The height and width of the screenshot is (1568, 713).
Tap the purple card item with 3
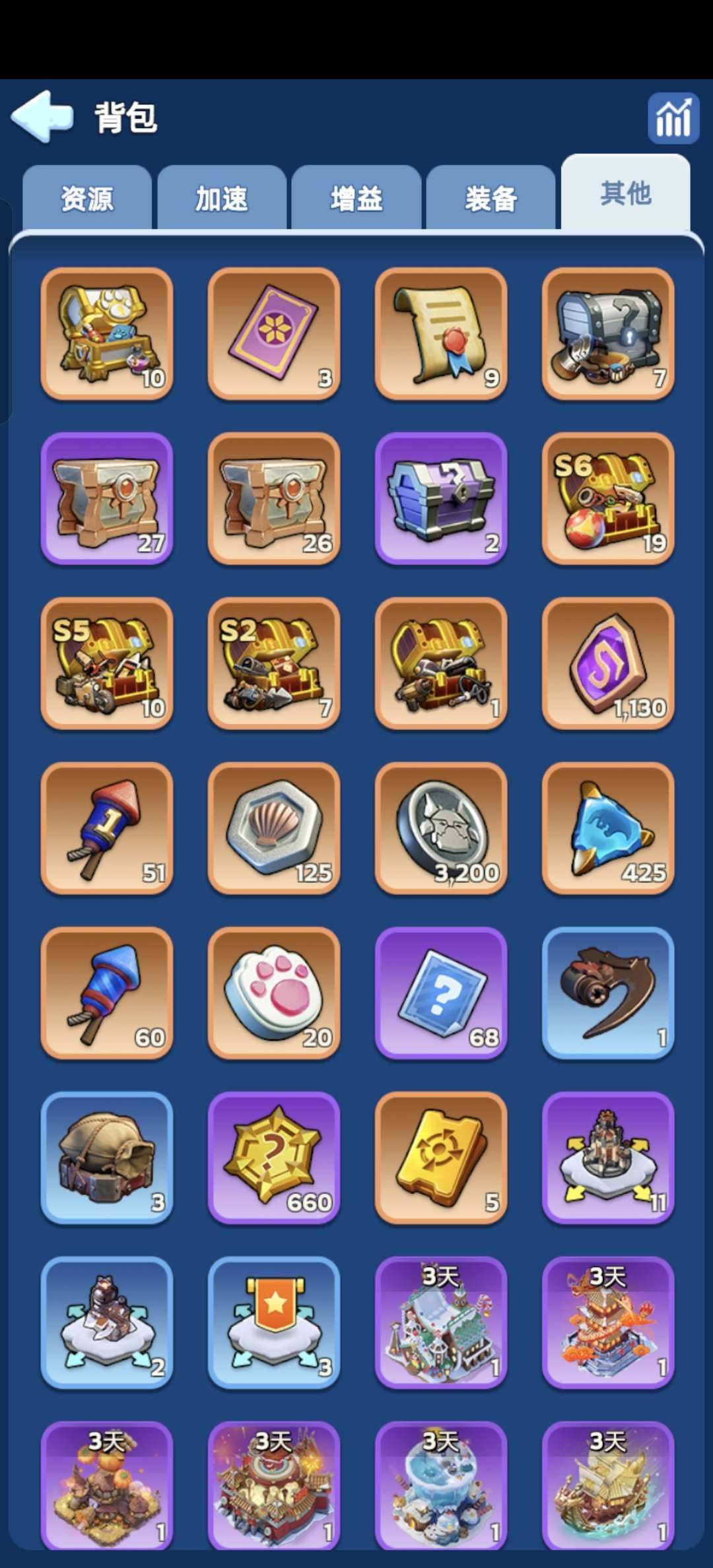[x=274, y=333]
